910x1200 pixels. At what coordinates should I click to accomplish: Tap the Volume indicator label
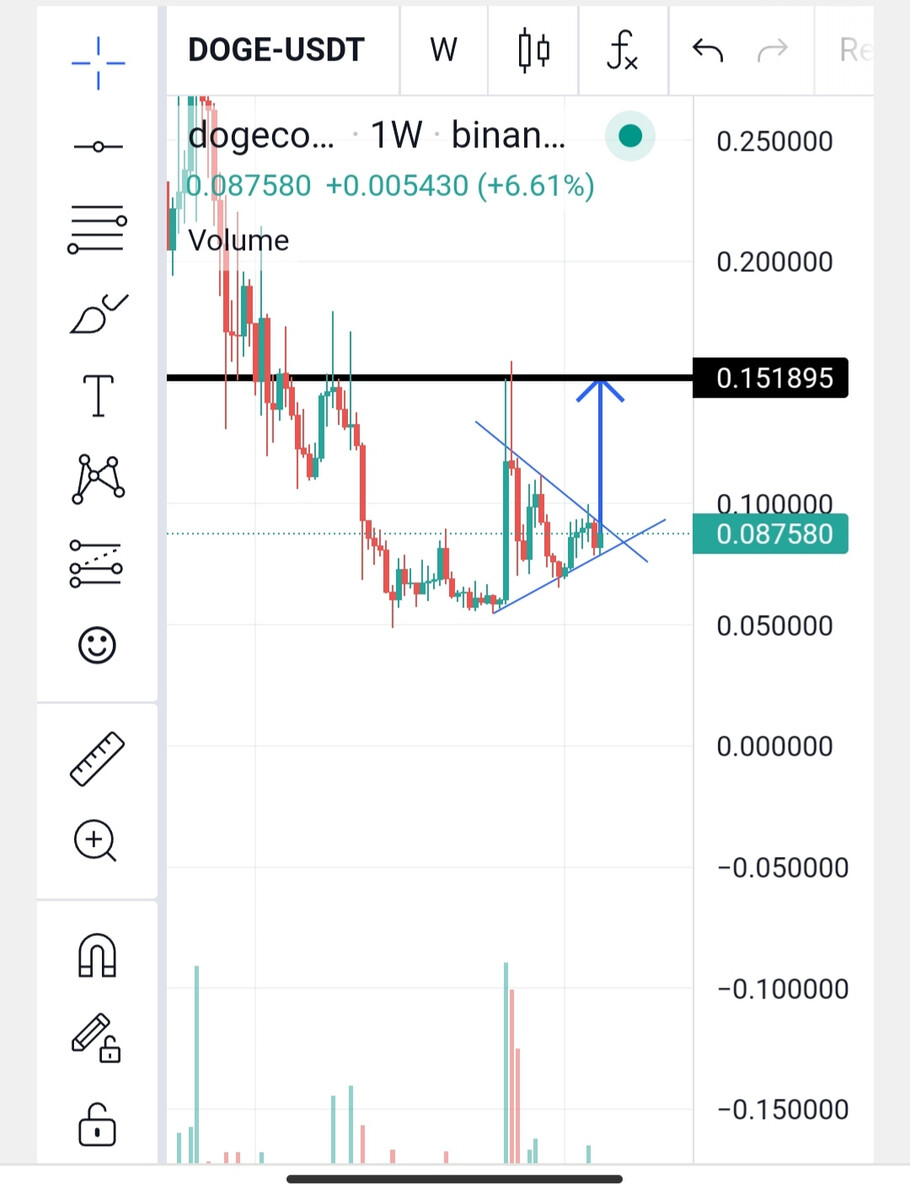click(x=239, y=240)
